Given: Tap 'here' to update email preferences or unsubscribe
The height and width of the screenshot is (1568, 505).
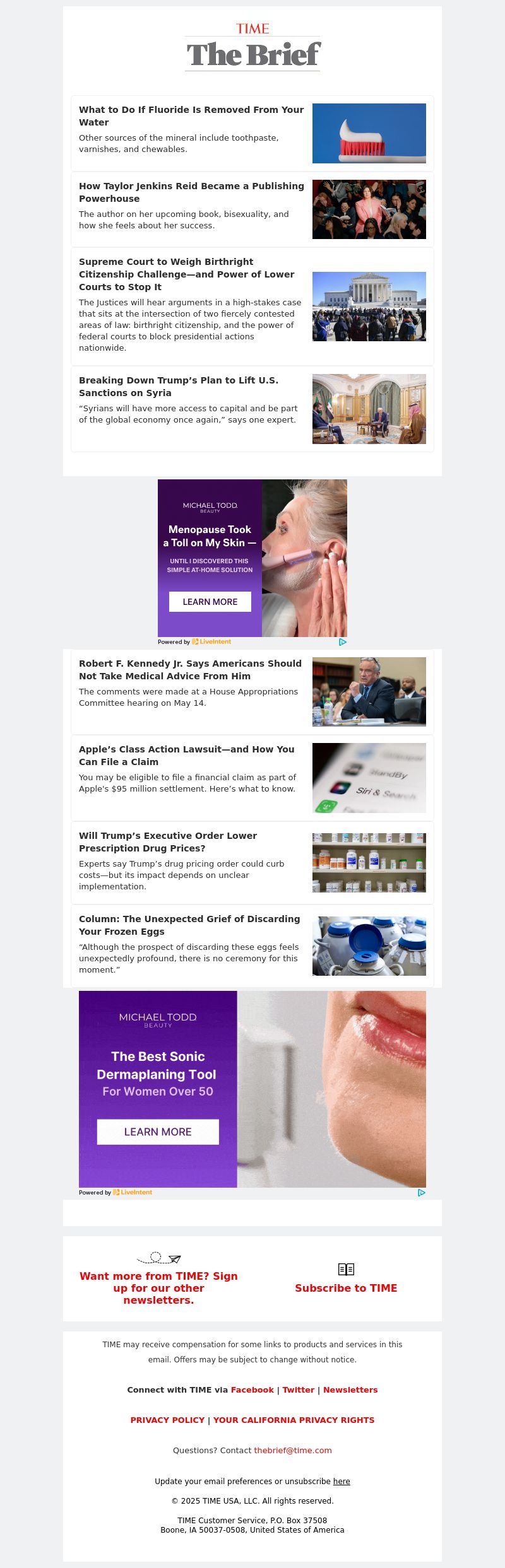Looking at the screenshot, I should (342, 1481).
